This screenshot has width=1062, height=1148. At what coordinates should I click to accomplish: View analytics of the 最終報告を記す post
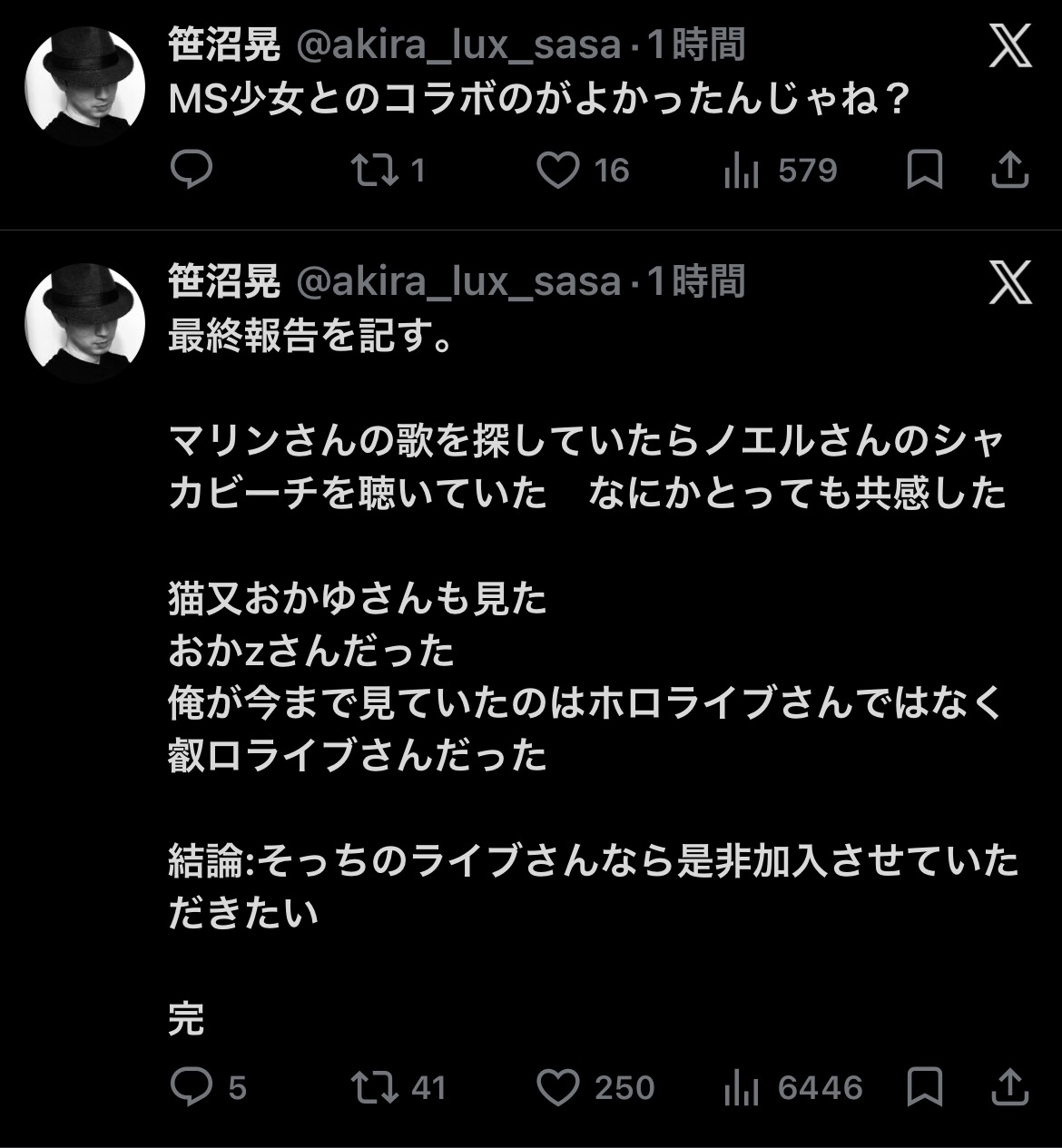742,1086
